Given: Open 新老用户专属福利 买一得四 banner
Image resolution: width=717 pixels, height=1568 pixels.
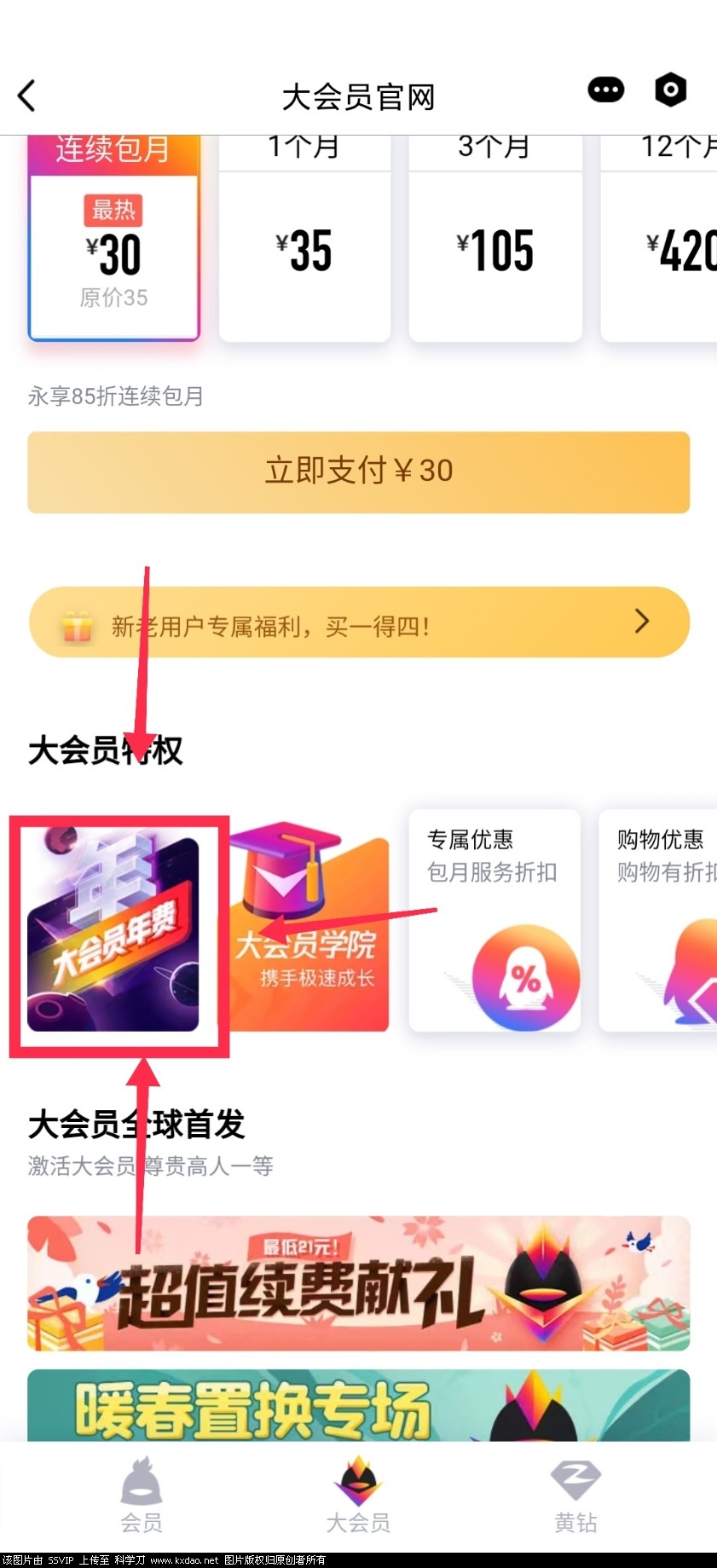Looking at the screenshot, I should point(358,623).
